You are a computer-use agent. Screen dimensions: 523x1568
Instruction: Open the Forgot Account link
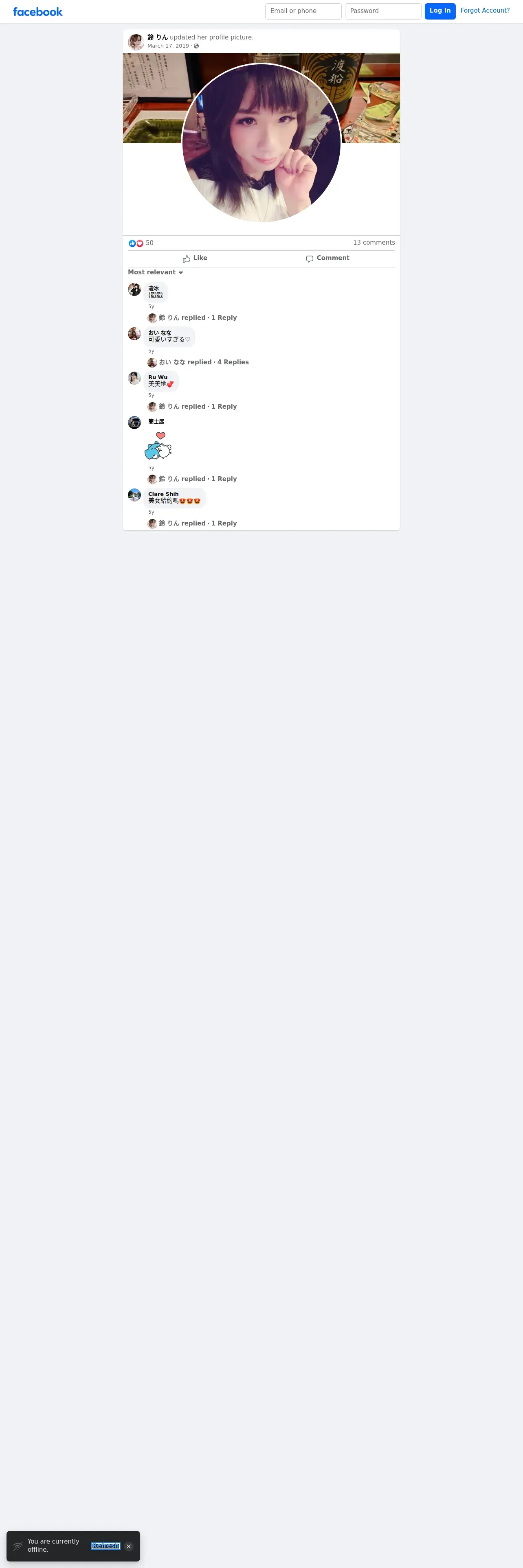point(485,10)
